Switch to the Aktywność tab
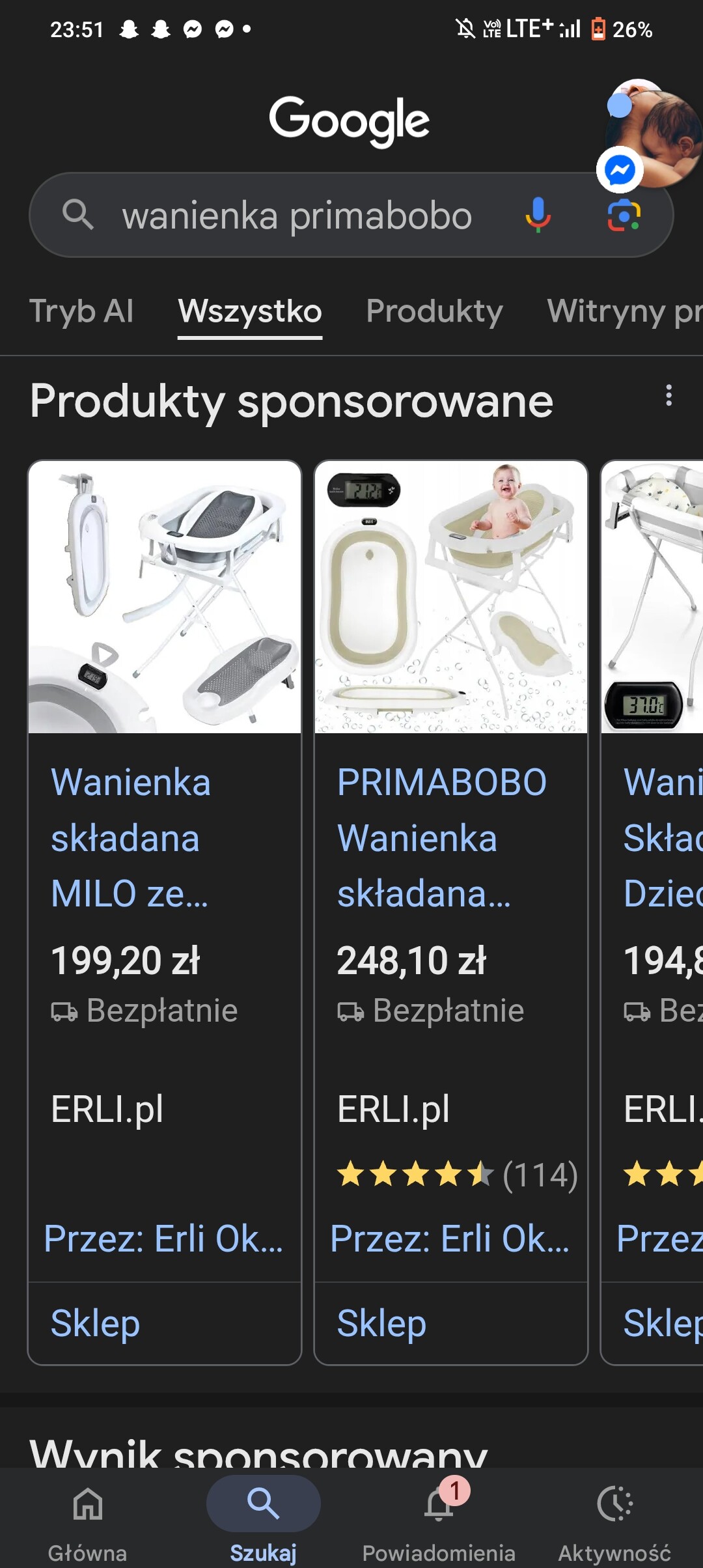703x1568 pixels. pos(614,1519)
